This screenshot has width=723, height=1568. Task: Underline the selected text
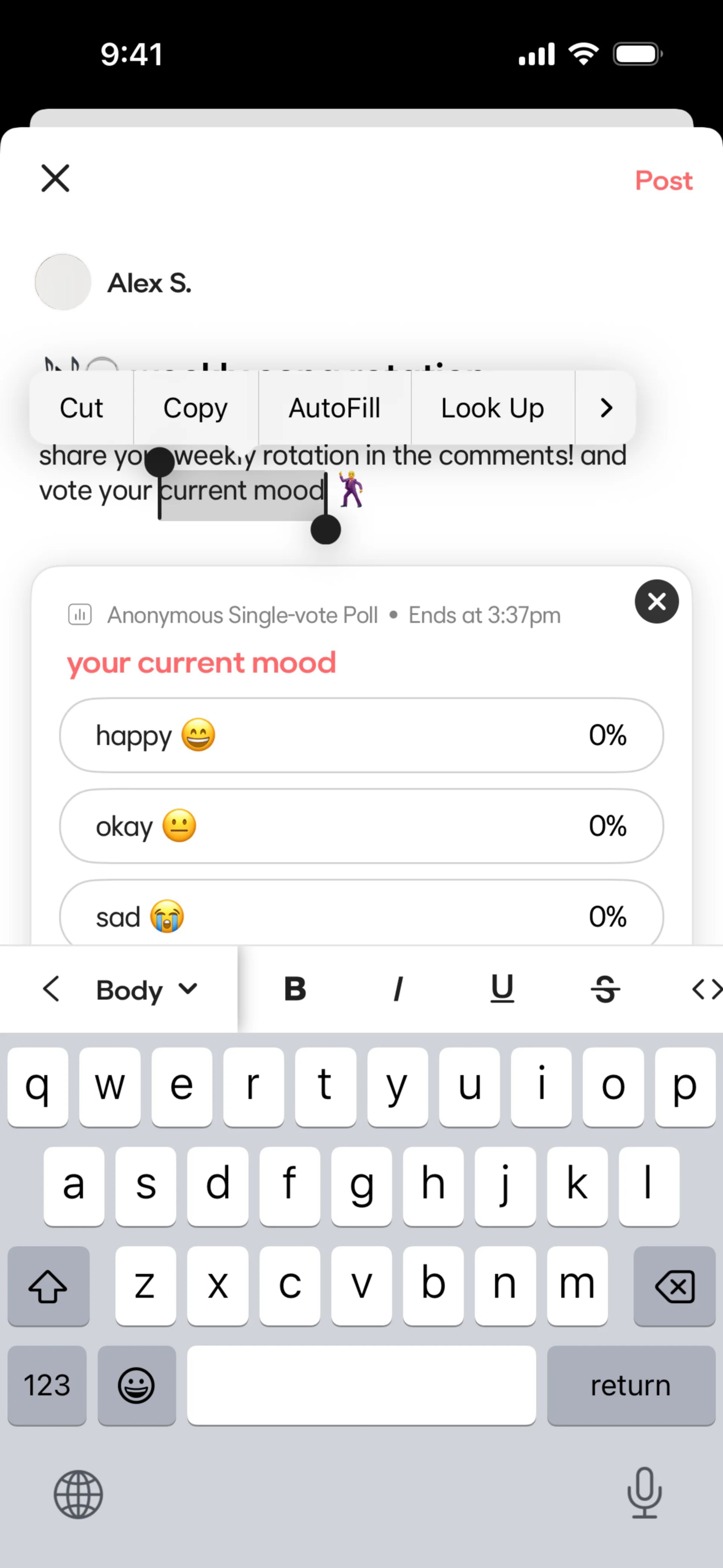pos(502,989)
